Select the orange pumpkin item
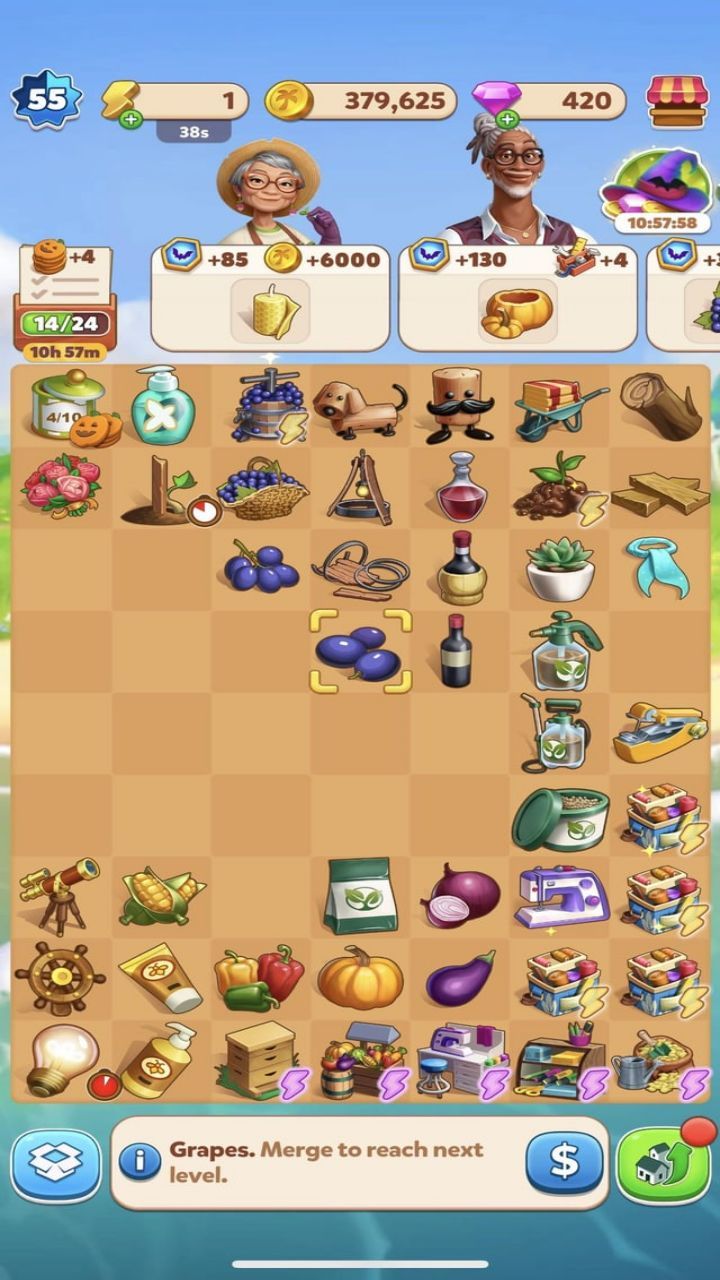The image size is (720, 1280). tap(360, 977)
